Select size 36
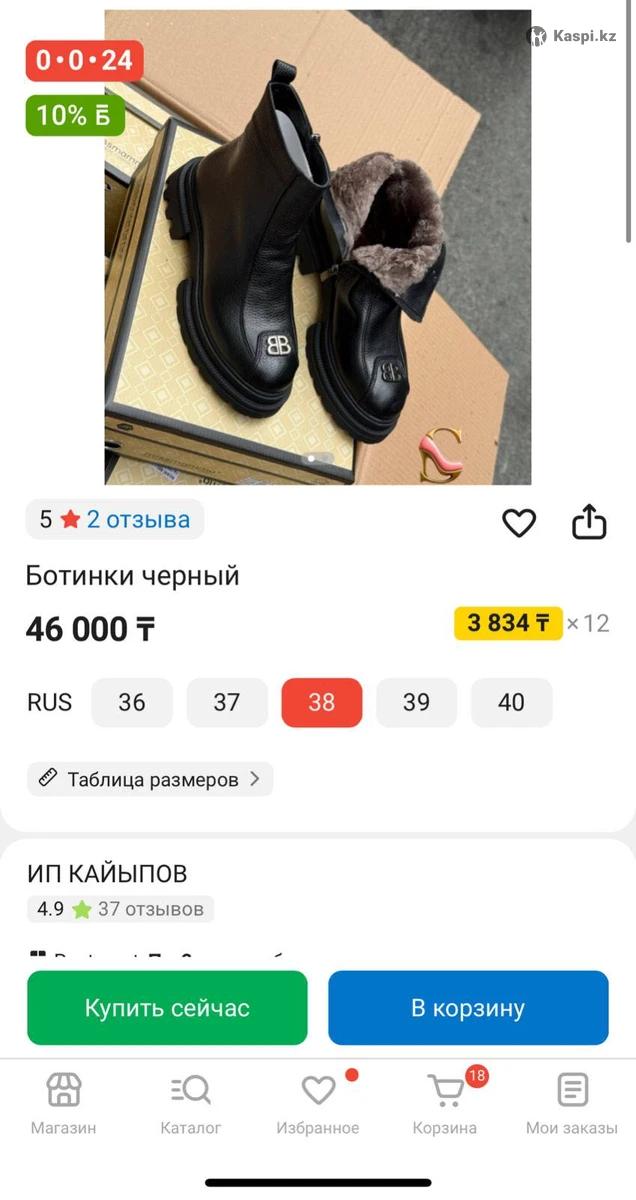Image resolution: width=636 pixels, height=1200 pixels. [x=132, y=702]
